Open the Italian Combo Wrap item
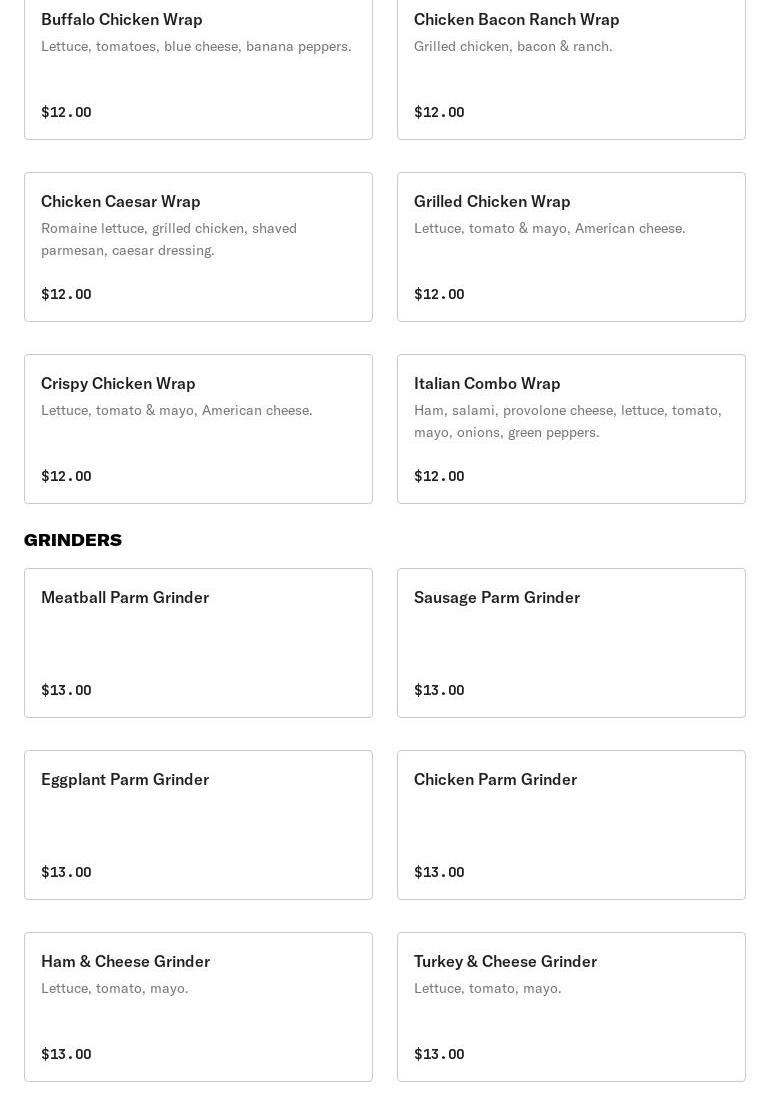 pos(571,429)
